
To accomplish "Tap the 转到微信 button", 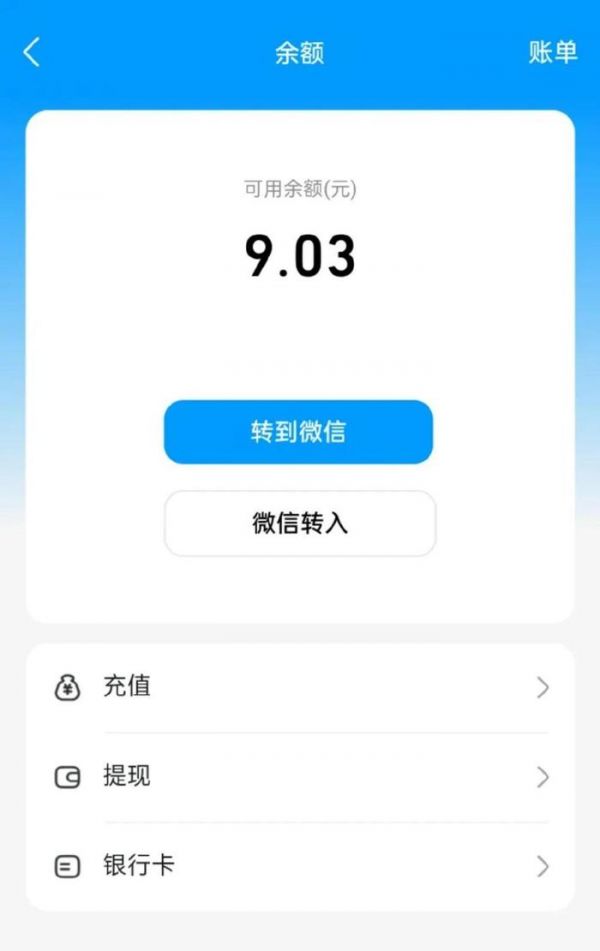I will [x=298, y=432].
